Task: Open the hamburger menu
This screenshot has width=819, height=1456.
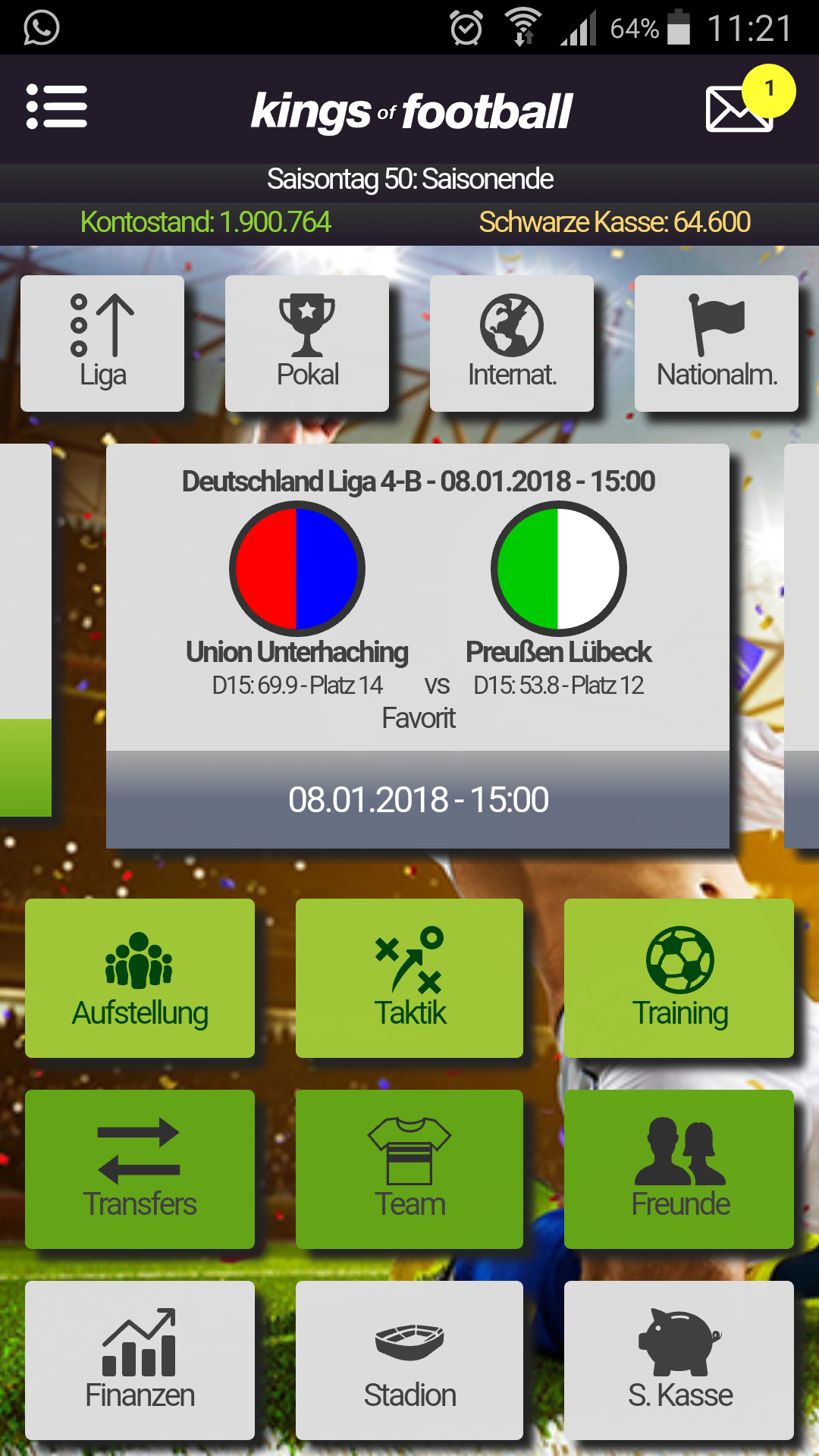Action: tap(57, 107)
